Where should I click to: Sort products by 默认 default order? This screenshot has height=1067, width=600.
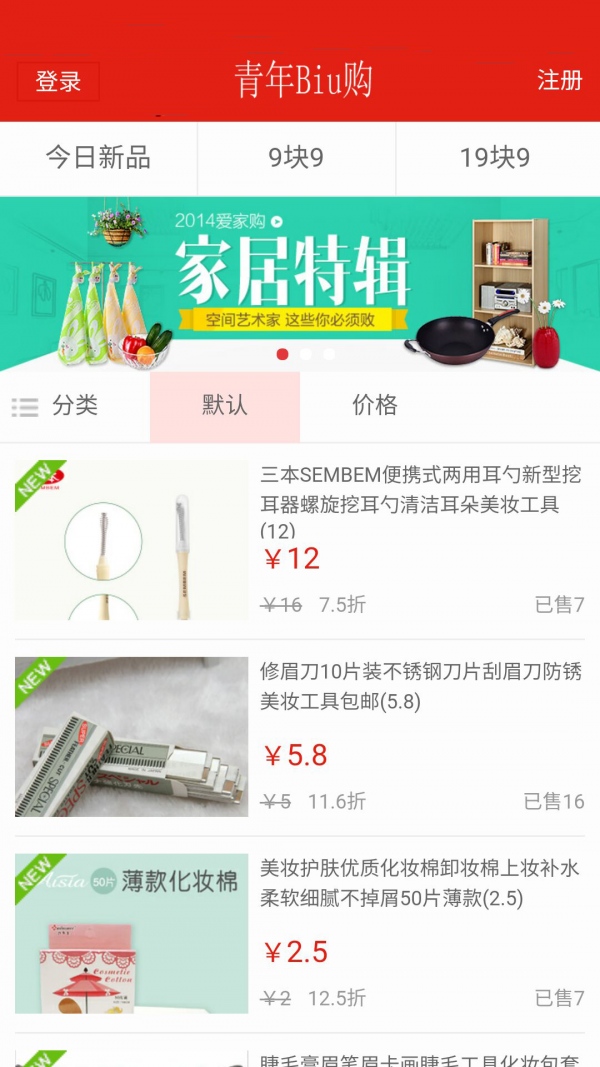coord(225,406)
